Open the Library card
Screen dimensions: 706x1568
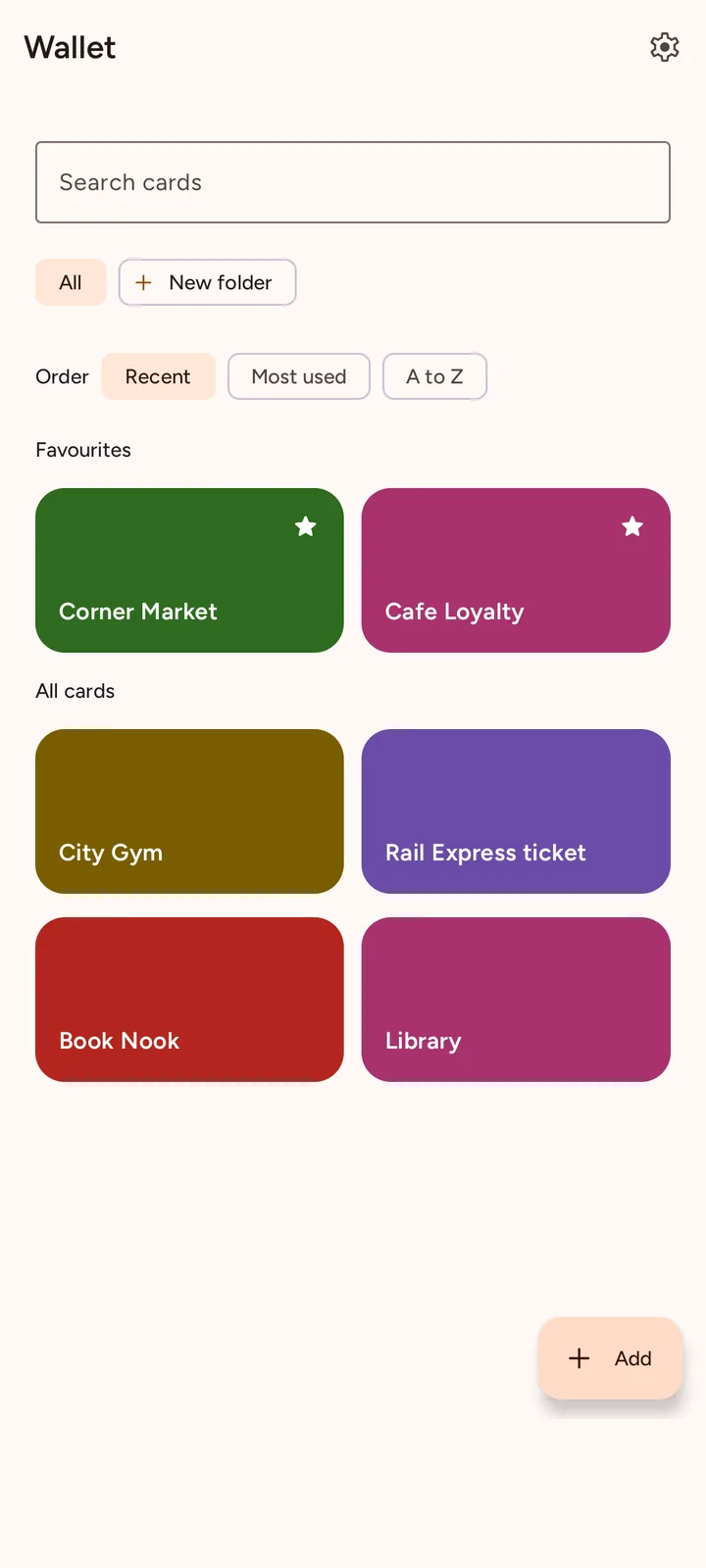coord(516,1000)
